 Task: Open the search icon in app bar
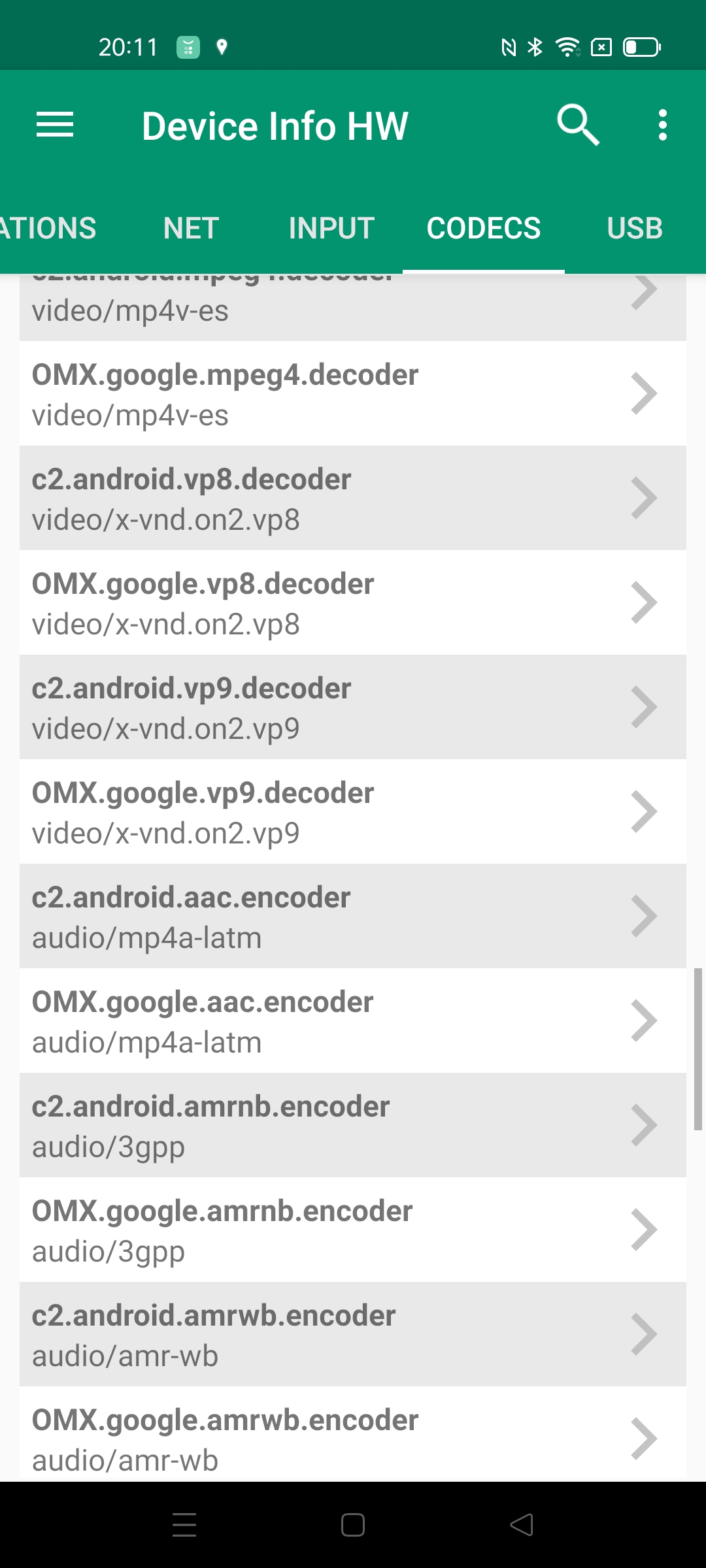(x=578, y=124)
